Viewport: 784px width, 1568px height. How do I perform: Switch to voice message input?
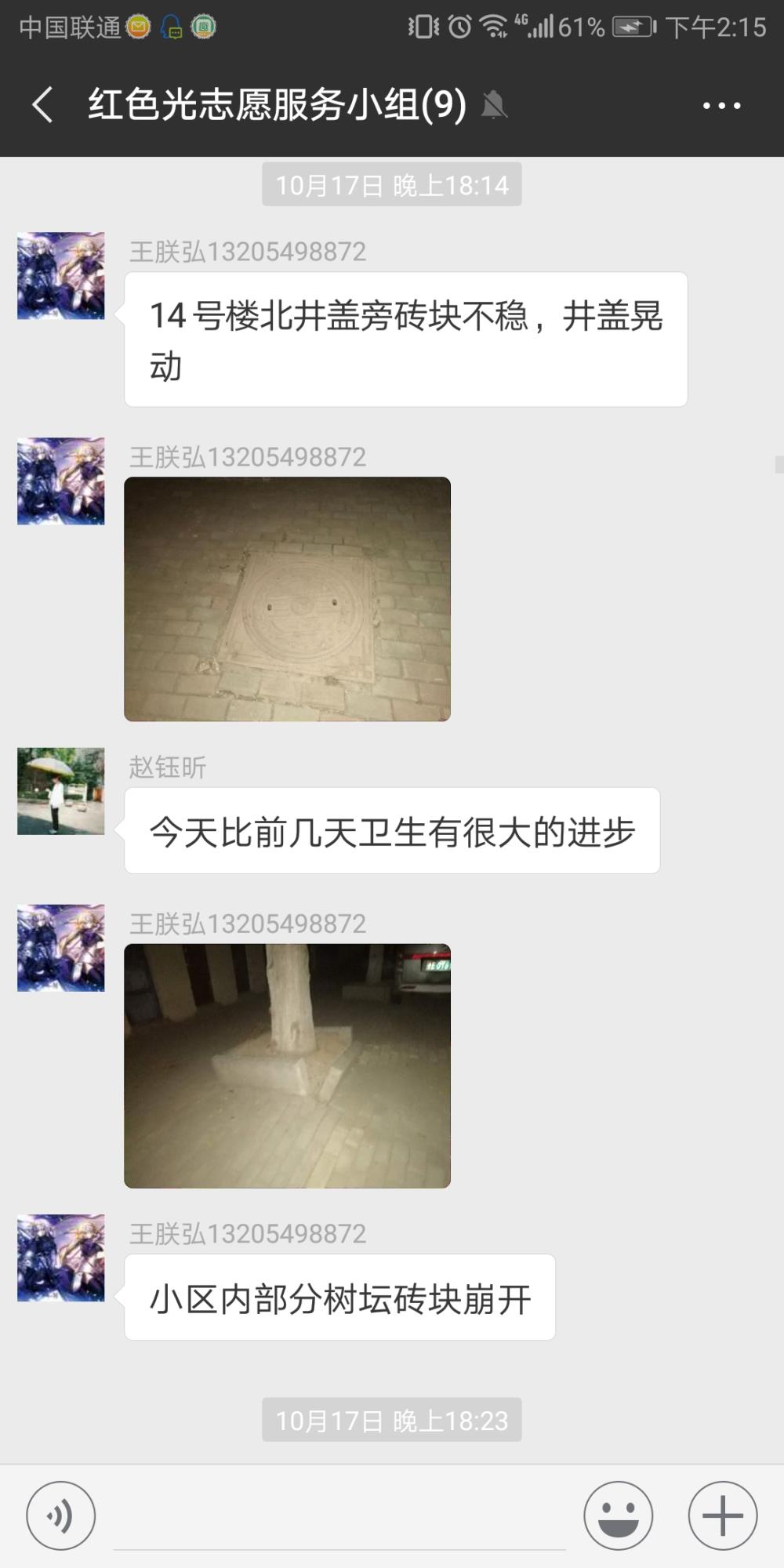(61, 1515)
